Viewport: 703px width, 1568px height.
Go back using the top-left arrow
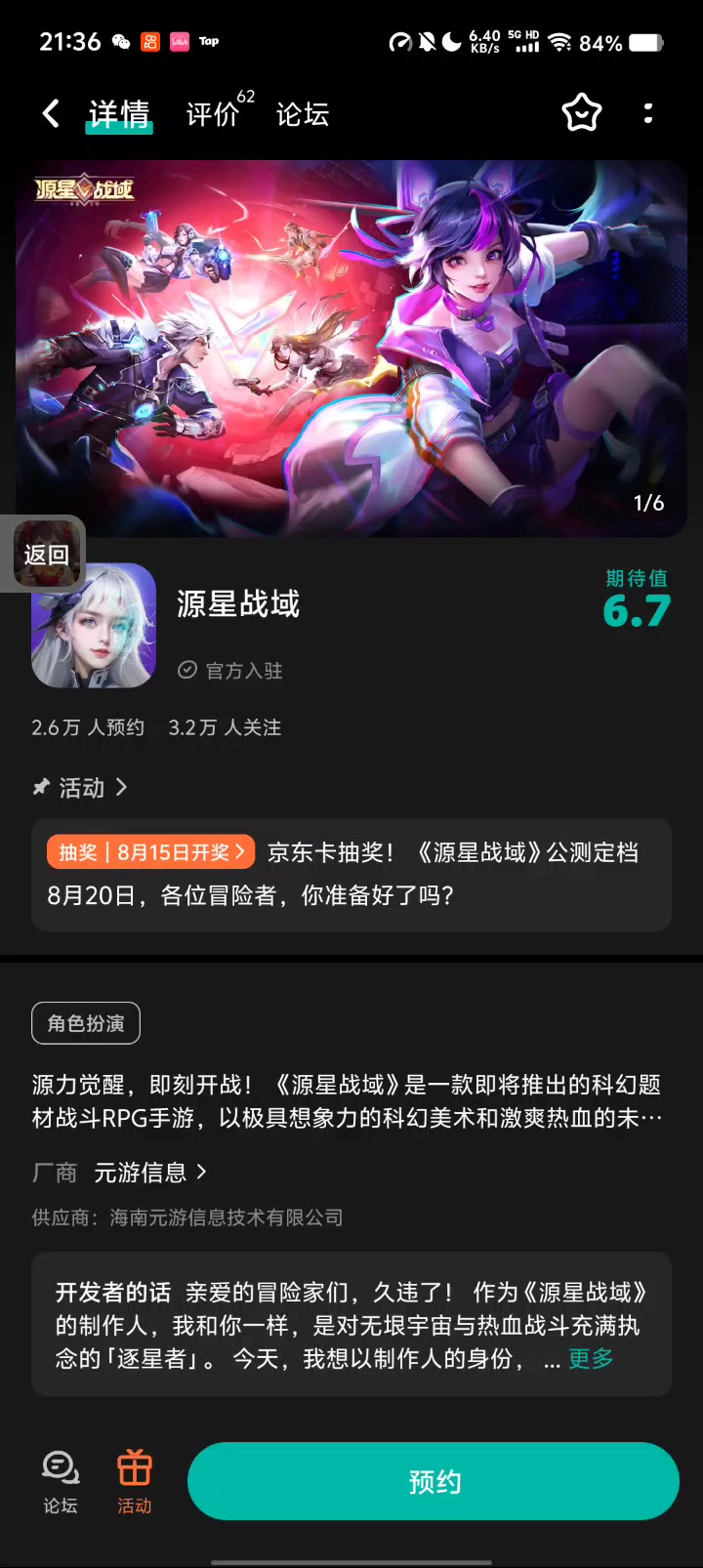(51, 114)
